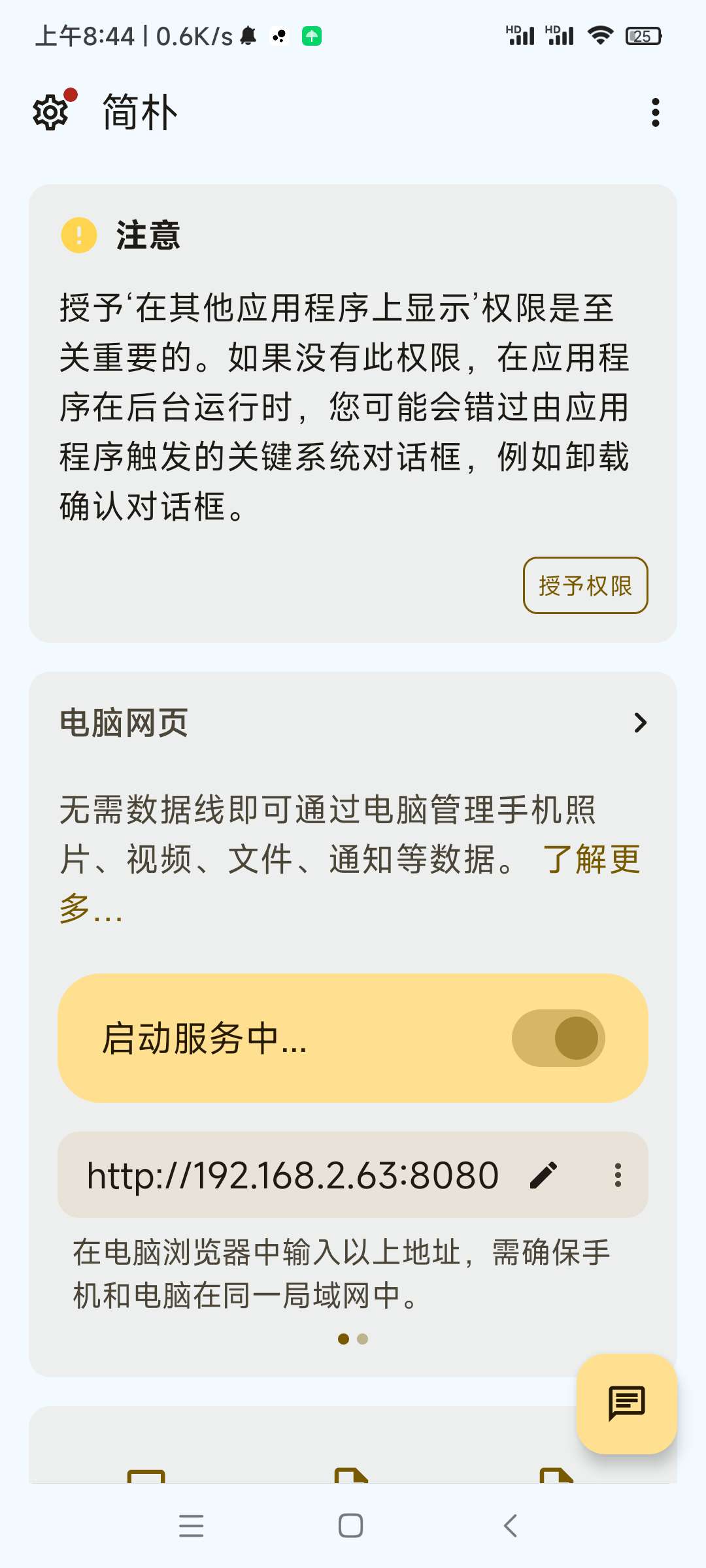Toggle the 启动服务中 switch
This screenshot has width=706, height=1568.
click(x=558, y=1038)
